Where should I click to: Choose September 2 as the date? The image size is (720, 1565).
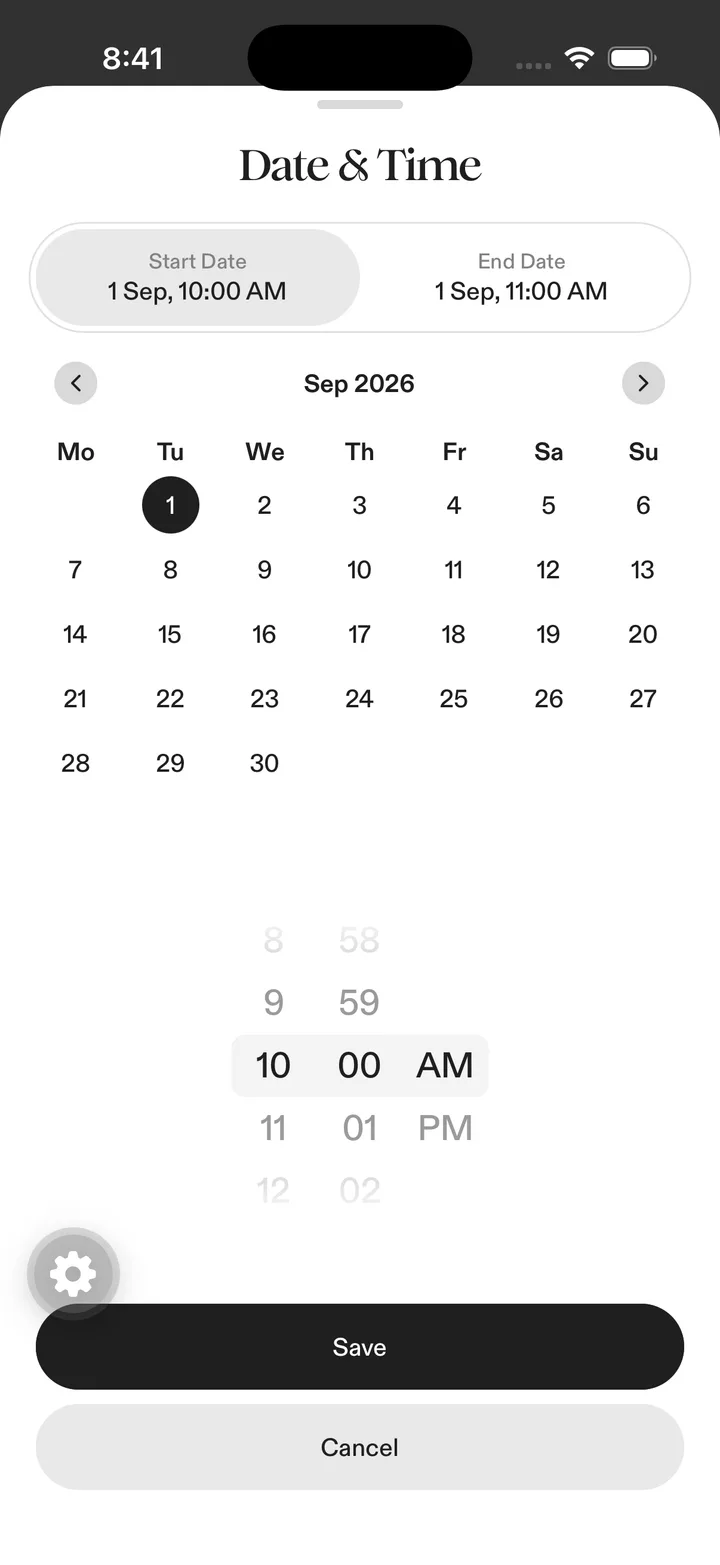pos(264,505)
